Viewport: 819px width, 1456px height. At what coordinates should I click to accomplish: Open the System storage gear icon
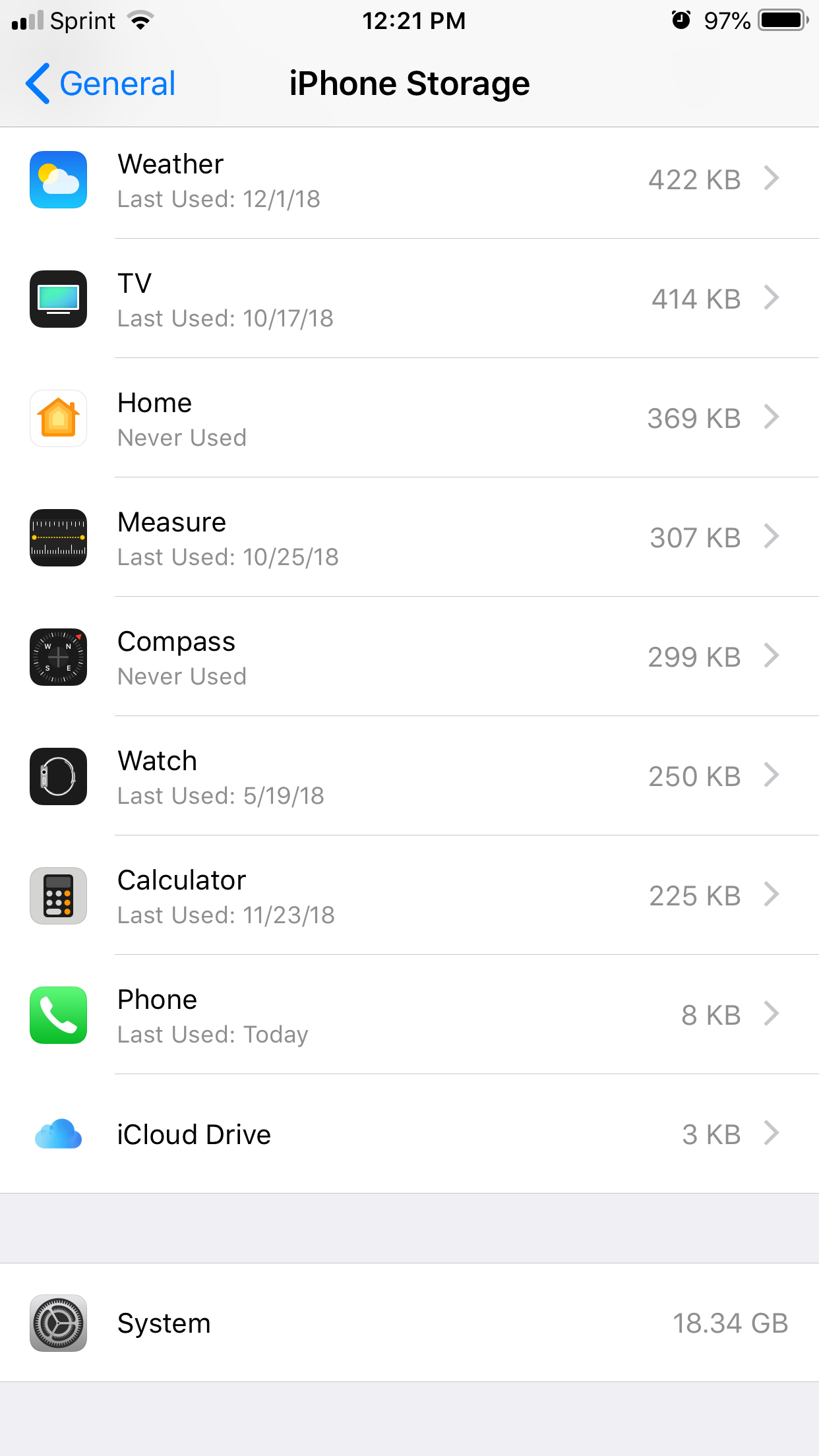pos(58,1323)
